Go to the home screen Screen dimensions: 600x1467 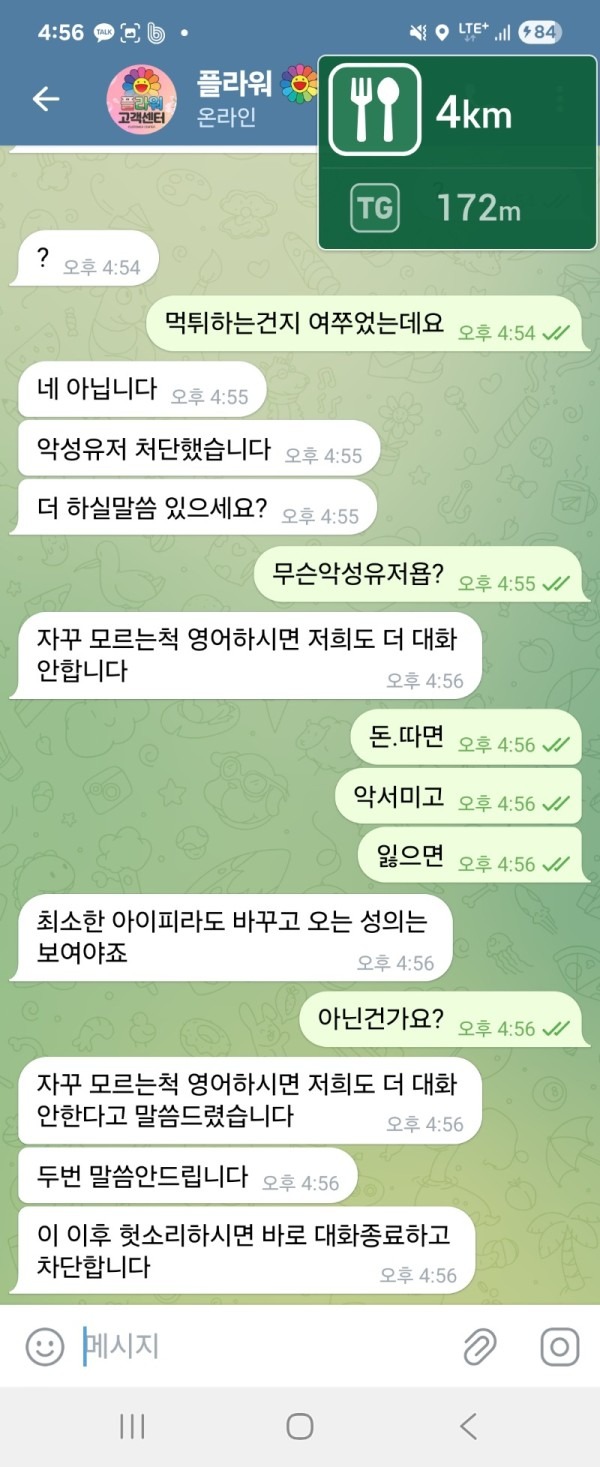300,1426
